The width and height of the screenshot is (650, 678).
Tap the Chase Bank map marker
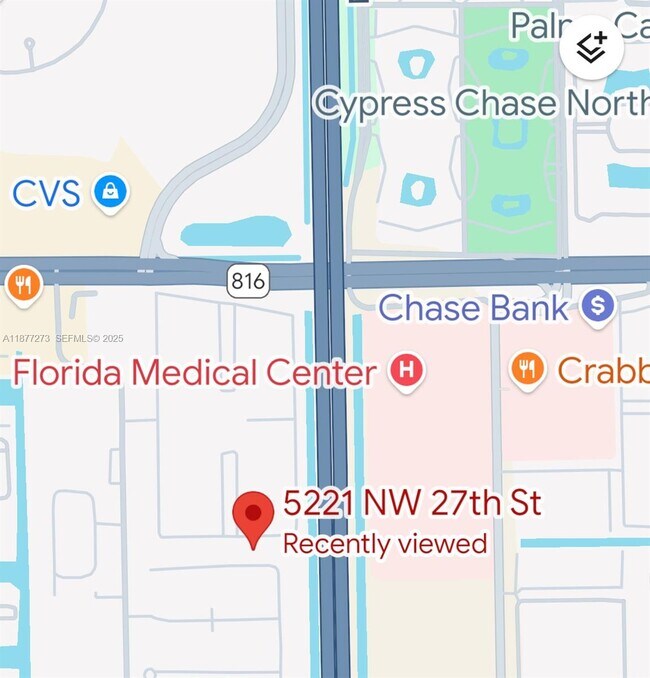point(598,308)
